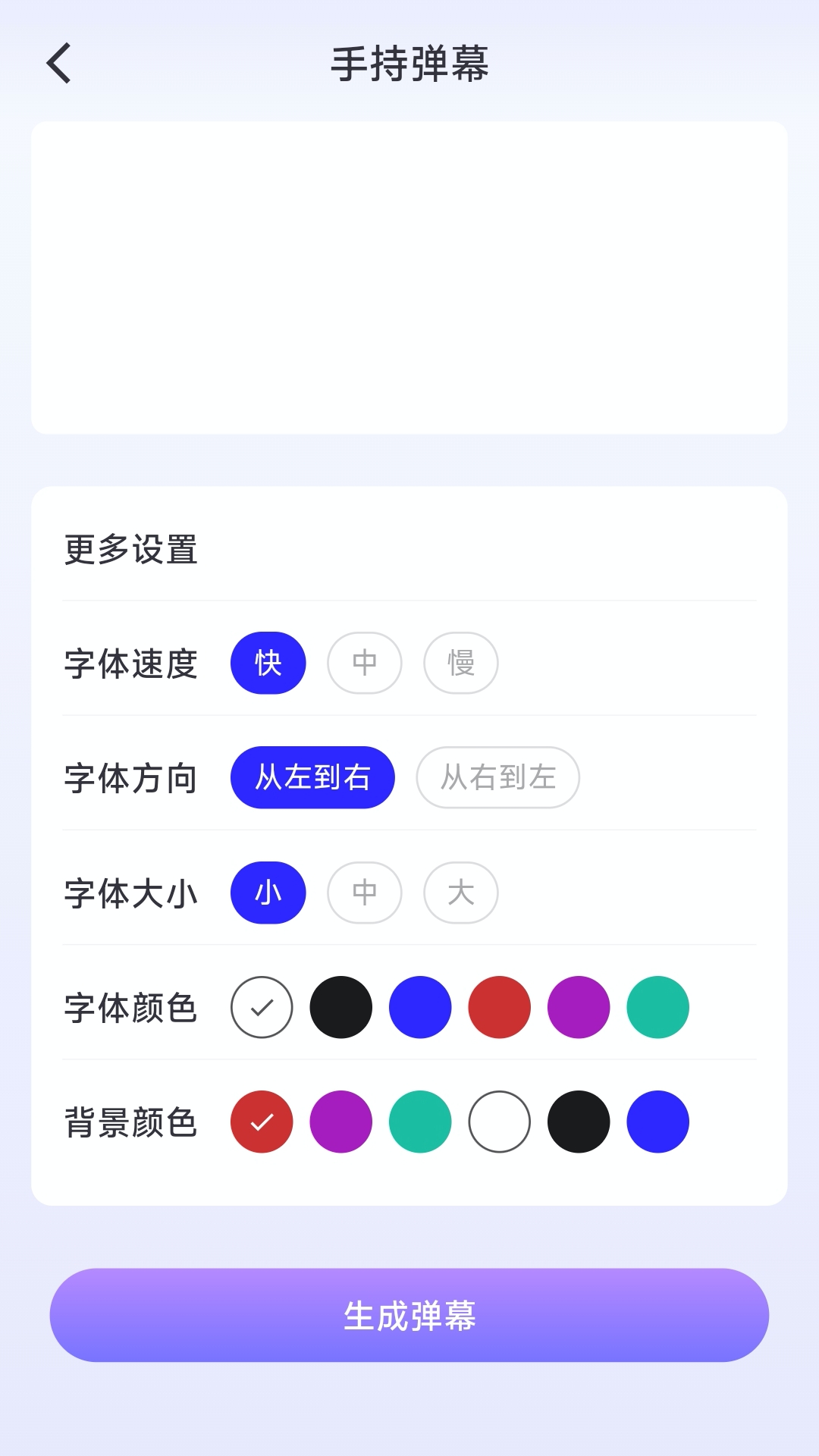The image size is (819, 1456).
Task: Select the white background color
Action: coord(499,1122)
